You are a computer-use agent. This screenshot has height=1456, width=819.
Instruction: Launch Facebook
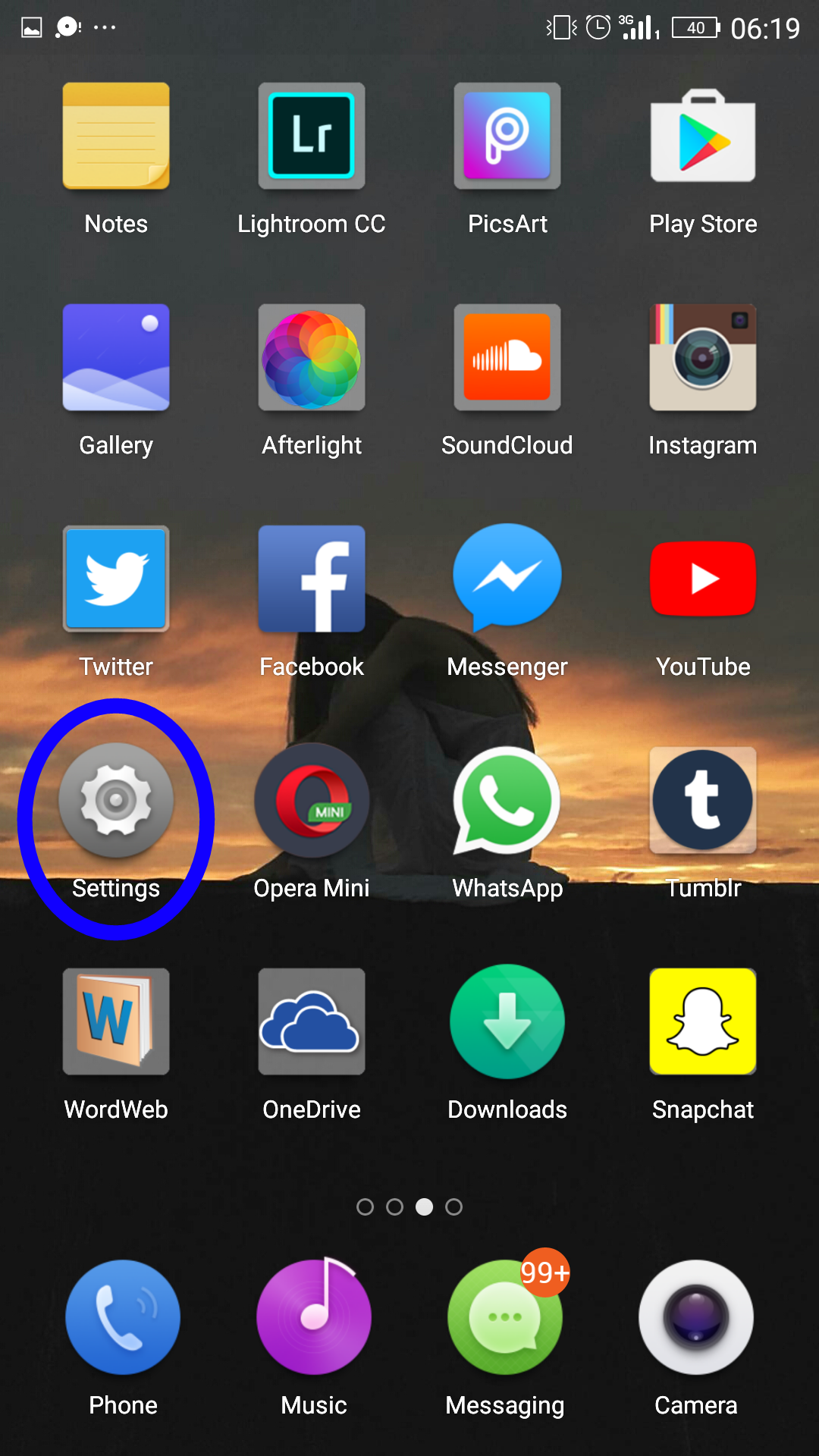click(x=312, y=579)
